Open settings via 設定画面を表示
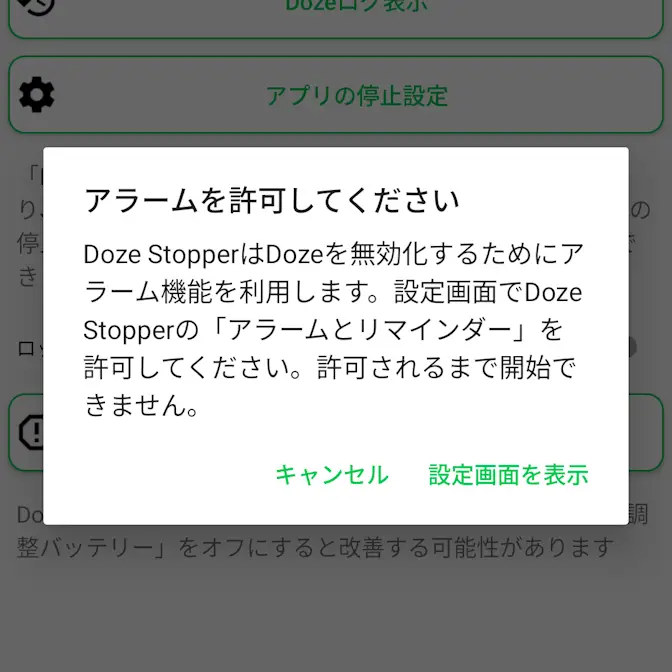Image resolution: width=672 pixels, height=672 pixels. (508, 475)
